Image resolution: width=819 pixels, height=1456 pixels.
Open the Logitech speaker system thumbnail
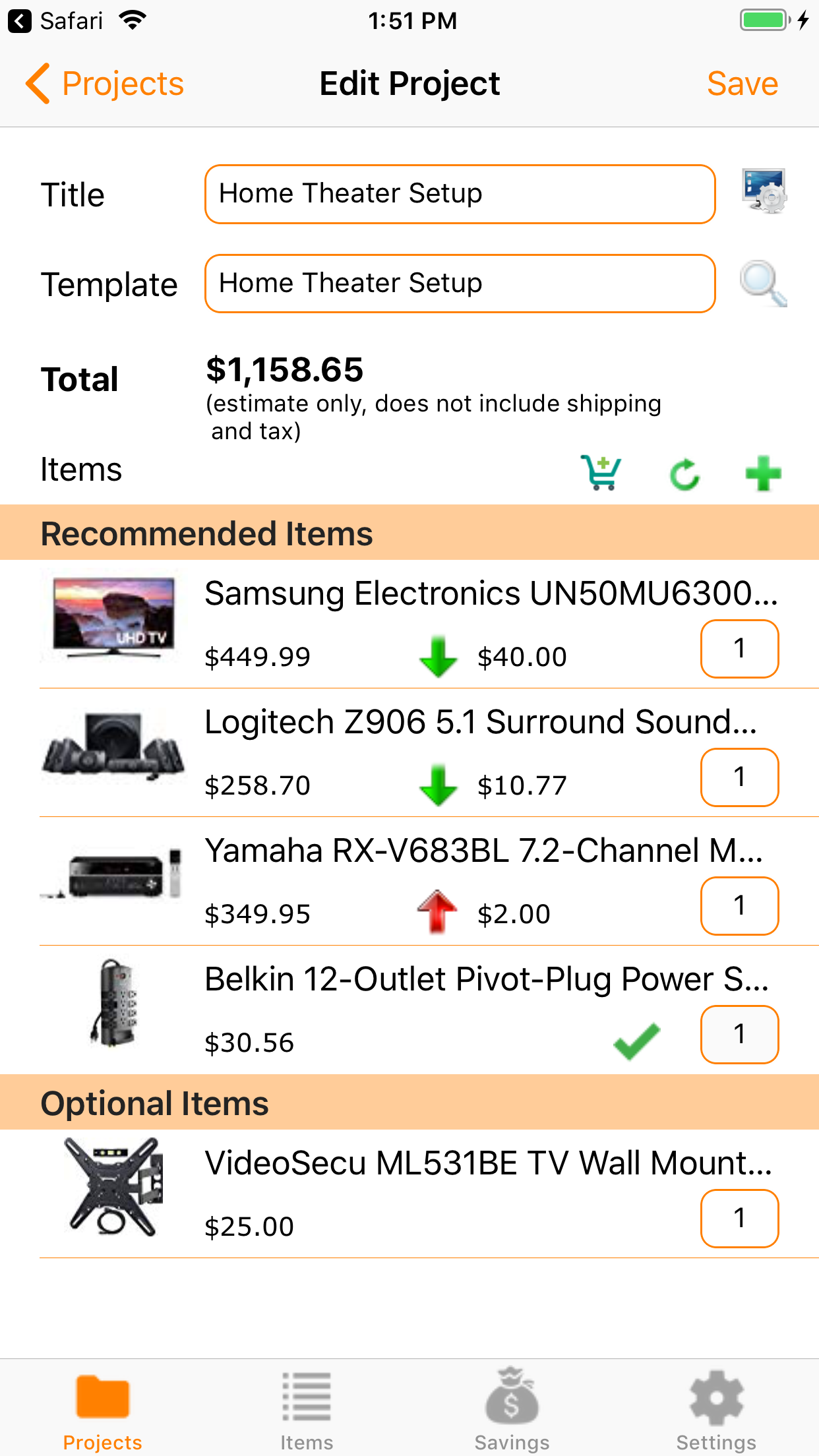click(x=112, y=752)
